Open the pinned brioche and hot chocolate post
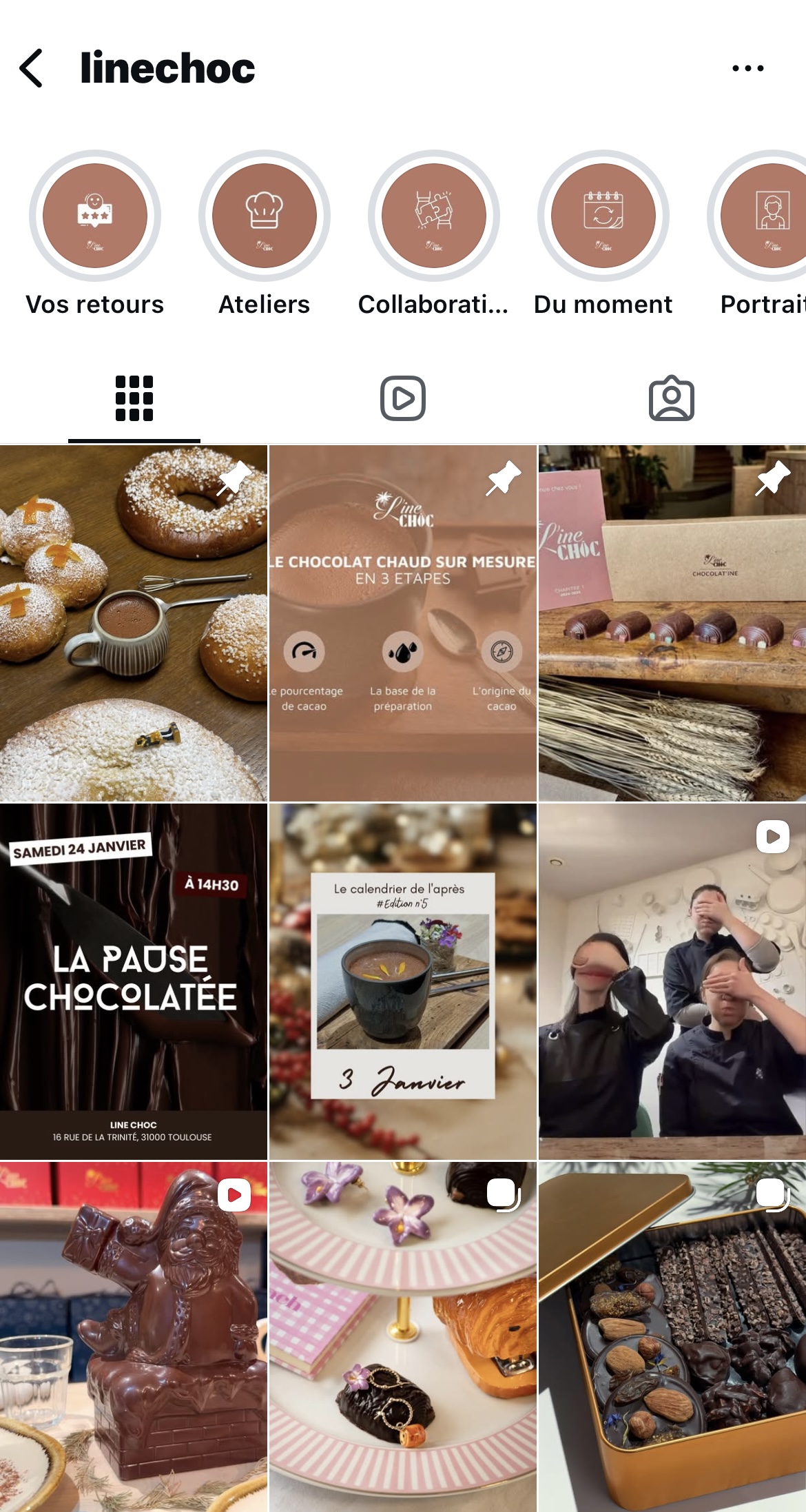 click(x=134, y=623)
